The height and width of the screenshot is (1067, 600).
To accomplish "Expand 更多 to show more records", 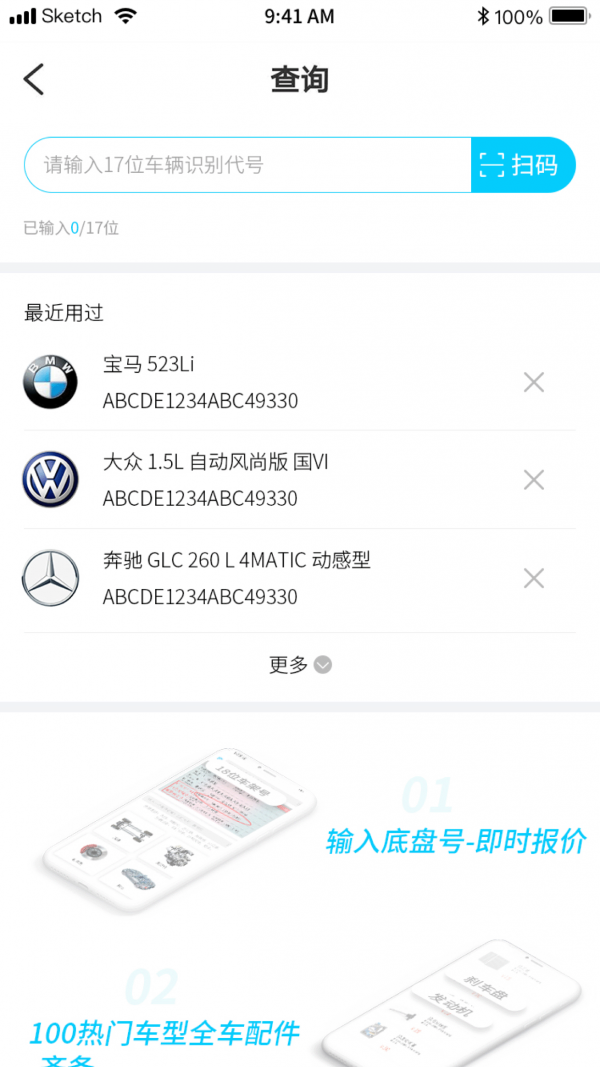I will pyautogui.click(x=300, y=665).
